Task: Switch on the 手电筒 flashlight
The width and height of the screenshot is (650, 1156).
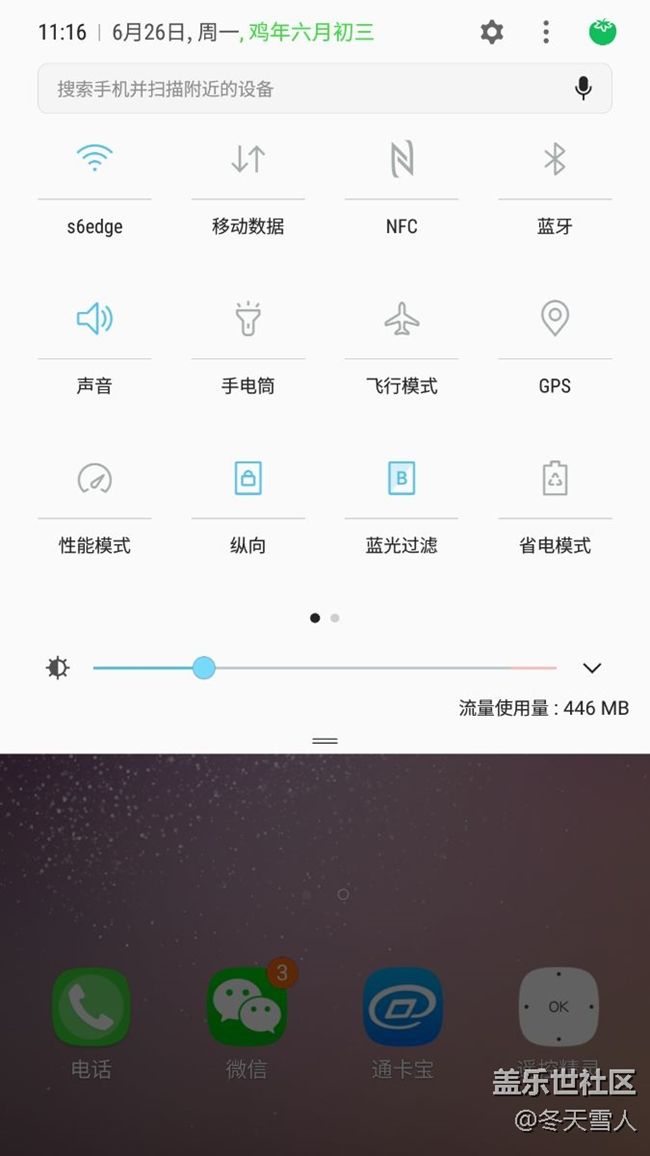Action: coord(248,319)
